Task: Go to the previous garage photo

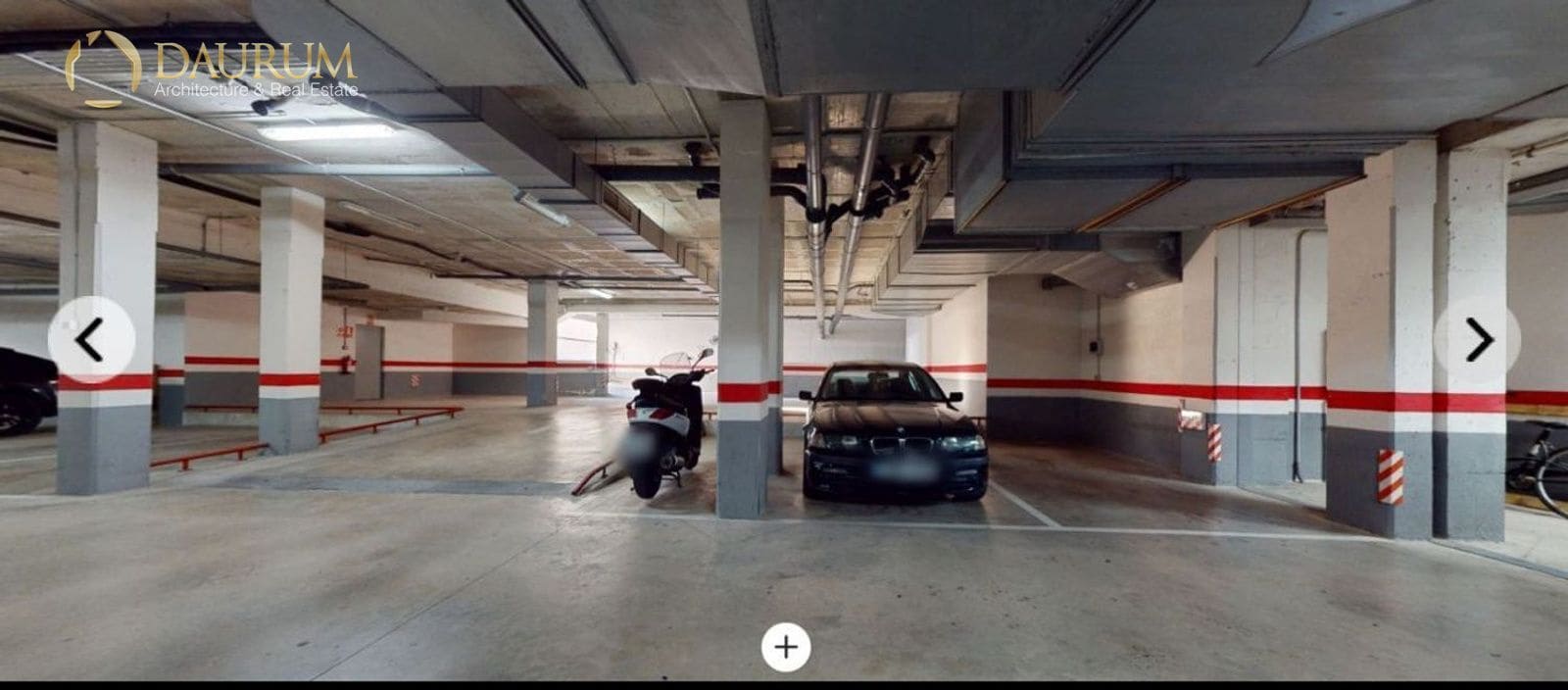Action: 91,339
